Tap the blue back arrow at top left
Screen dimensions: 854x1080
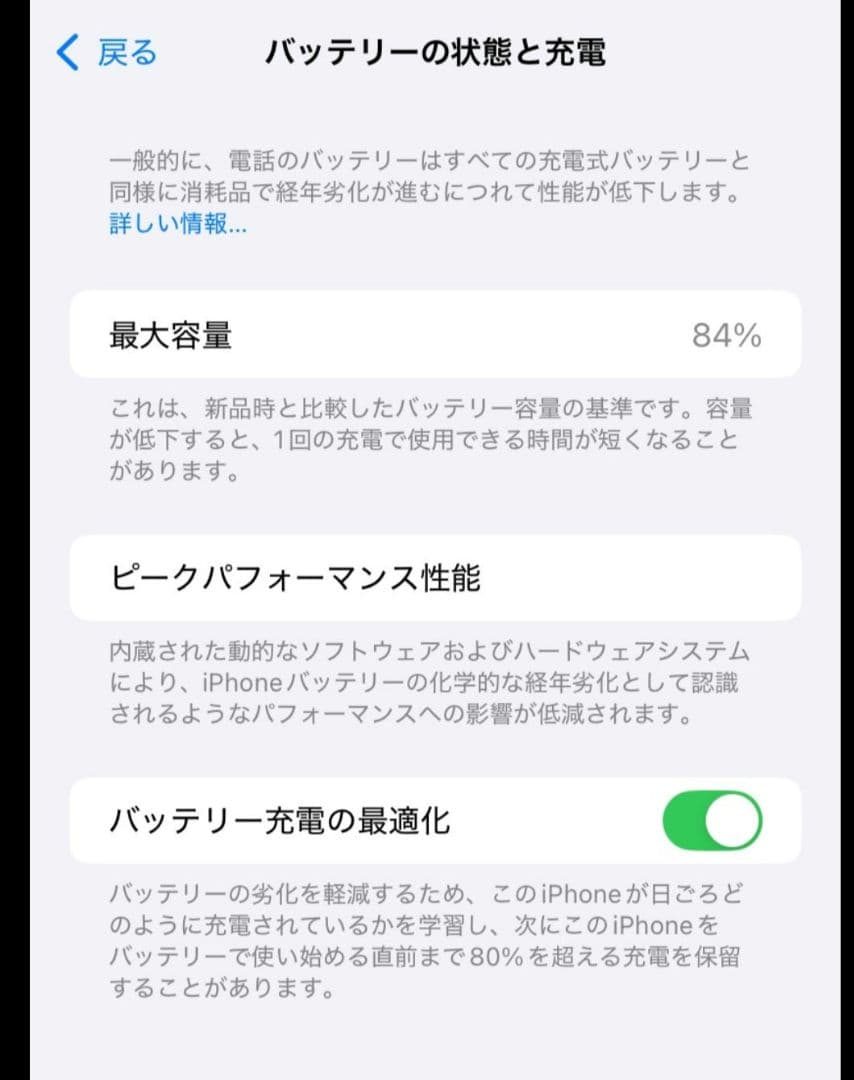68,52
